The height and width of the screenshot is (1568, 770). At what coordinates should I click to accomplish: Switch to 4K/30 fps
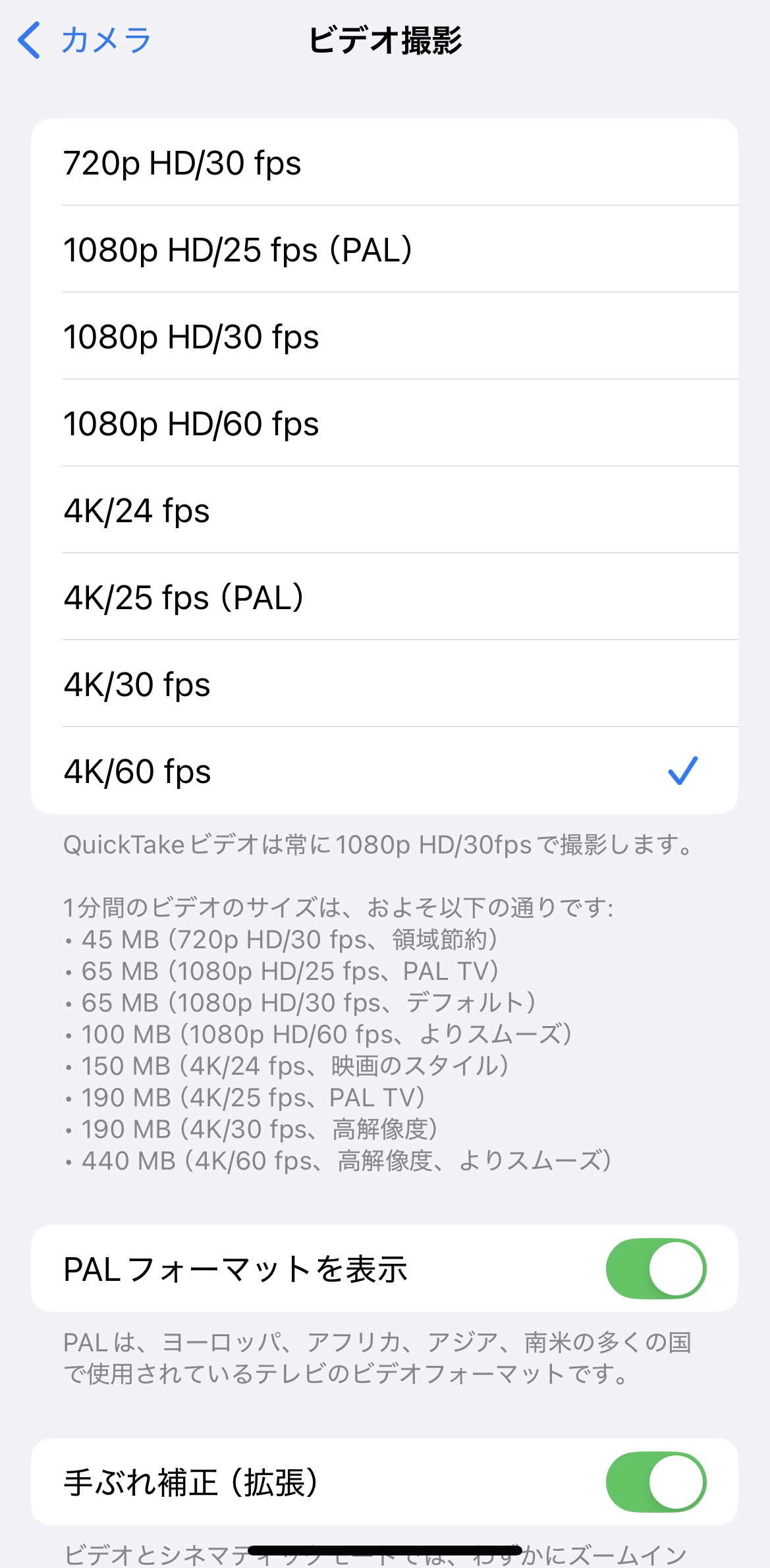(x=385, y=684)
